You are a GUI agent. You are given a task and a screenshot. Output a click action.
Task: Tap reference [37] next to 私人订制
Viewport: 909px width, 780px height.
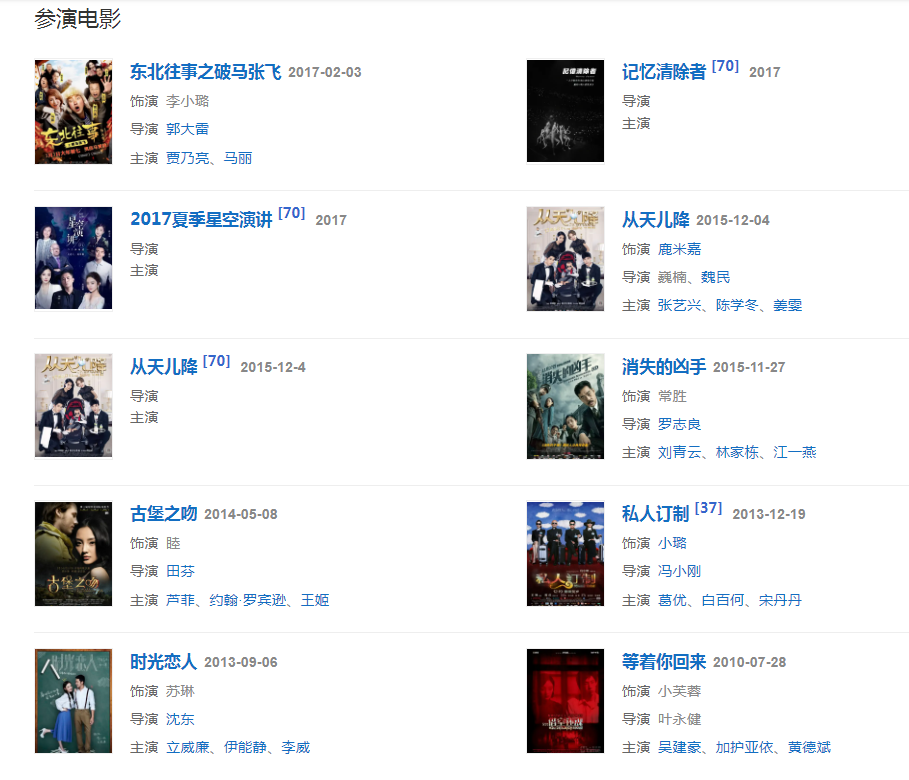point(708,508)
